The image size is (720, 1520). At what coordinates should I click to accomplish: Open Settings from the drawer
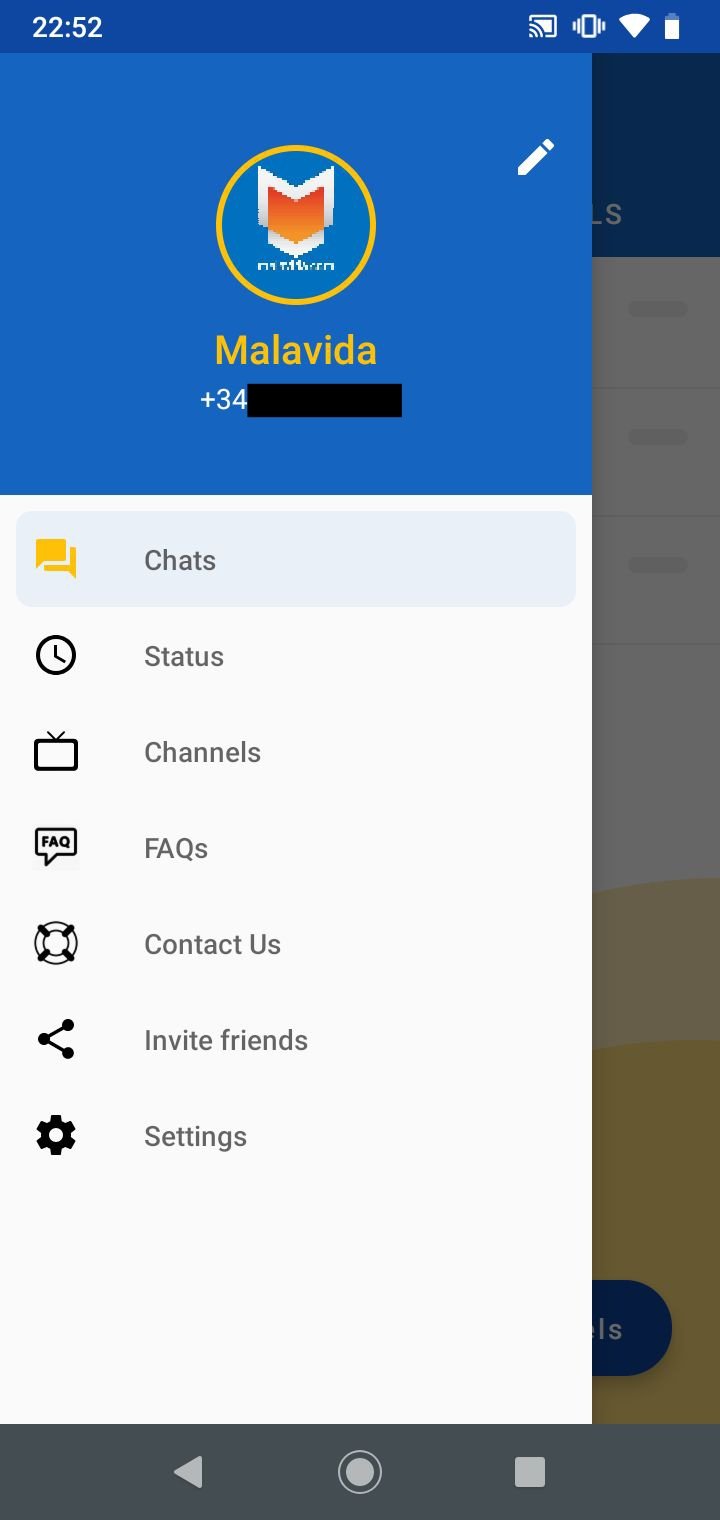(296, 1136)
